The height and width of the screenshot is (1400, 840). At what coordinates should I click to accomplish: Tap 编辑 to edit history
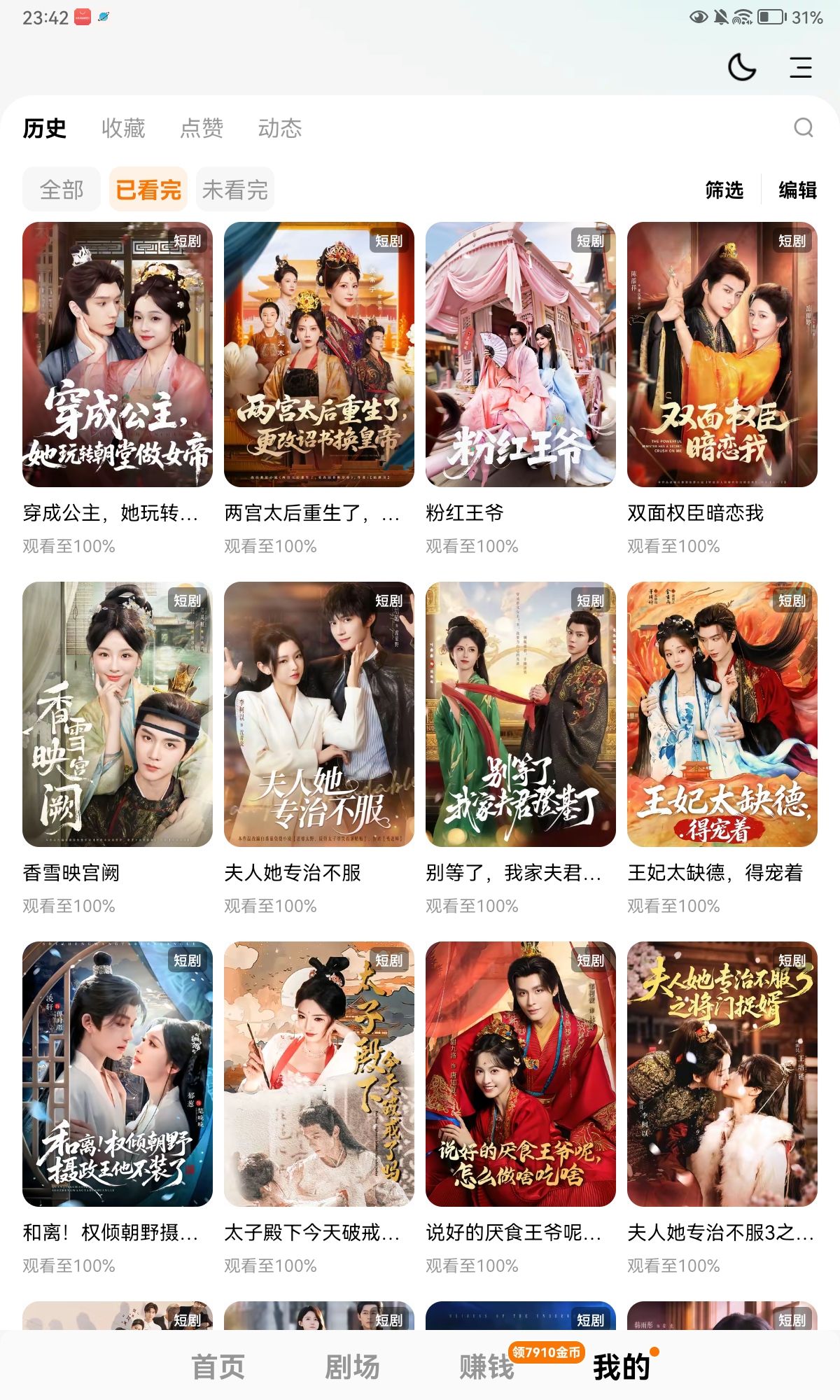coord(798,190)
